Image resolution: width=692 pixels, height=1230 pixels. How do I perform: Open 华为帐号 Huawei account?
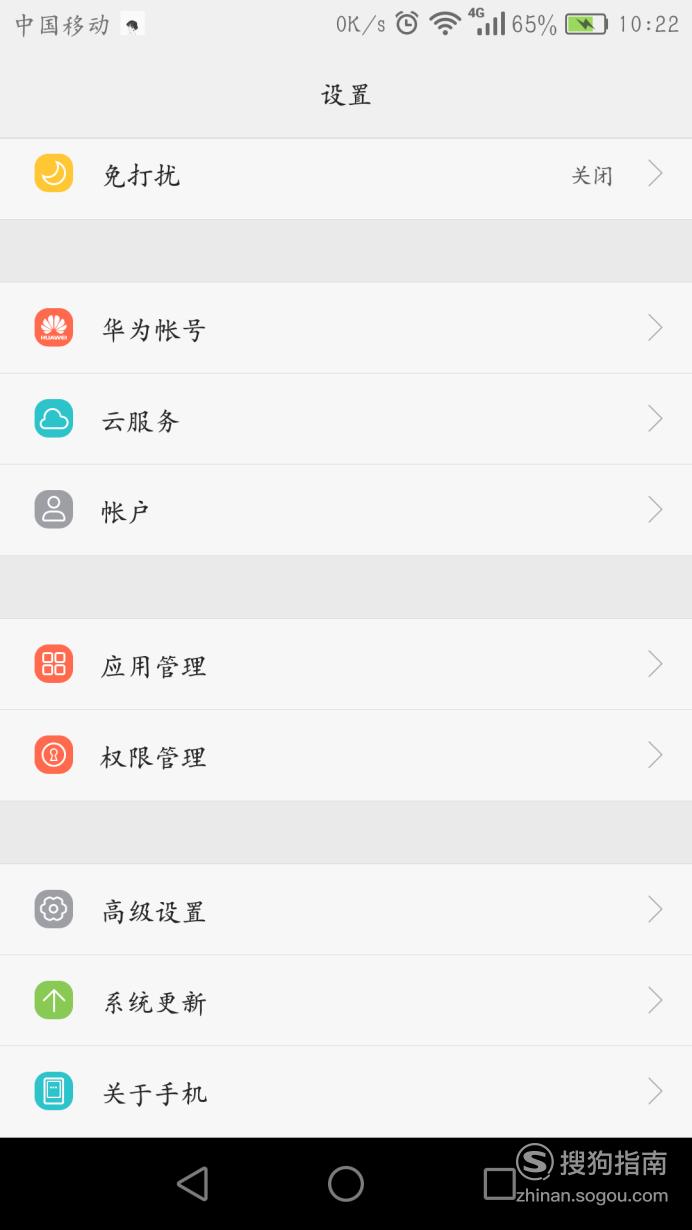(346, 328)
